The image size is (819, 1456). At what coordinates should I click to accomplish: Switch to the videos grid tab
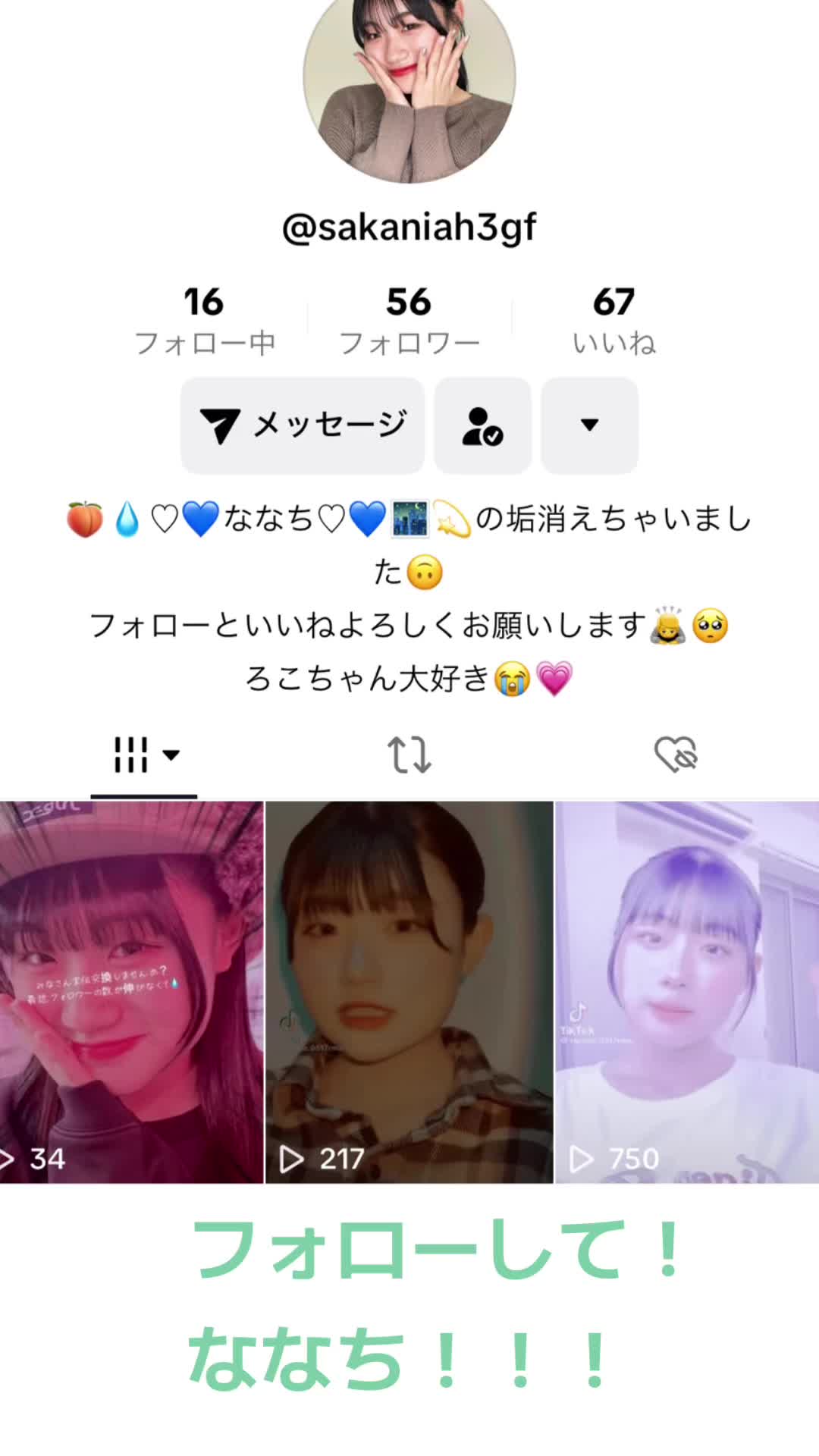[144, 755]
